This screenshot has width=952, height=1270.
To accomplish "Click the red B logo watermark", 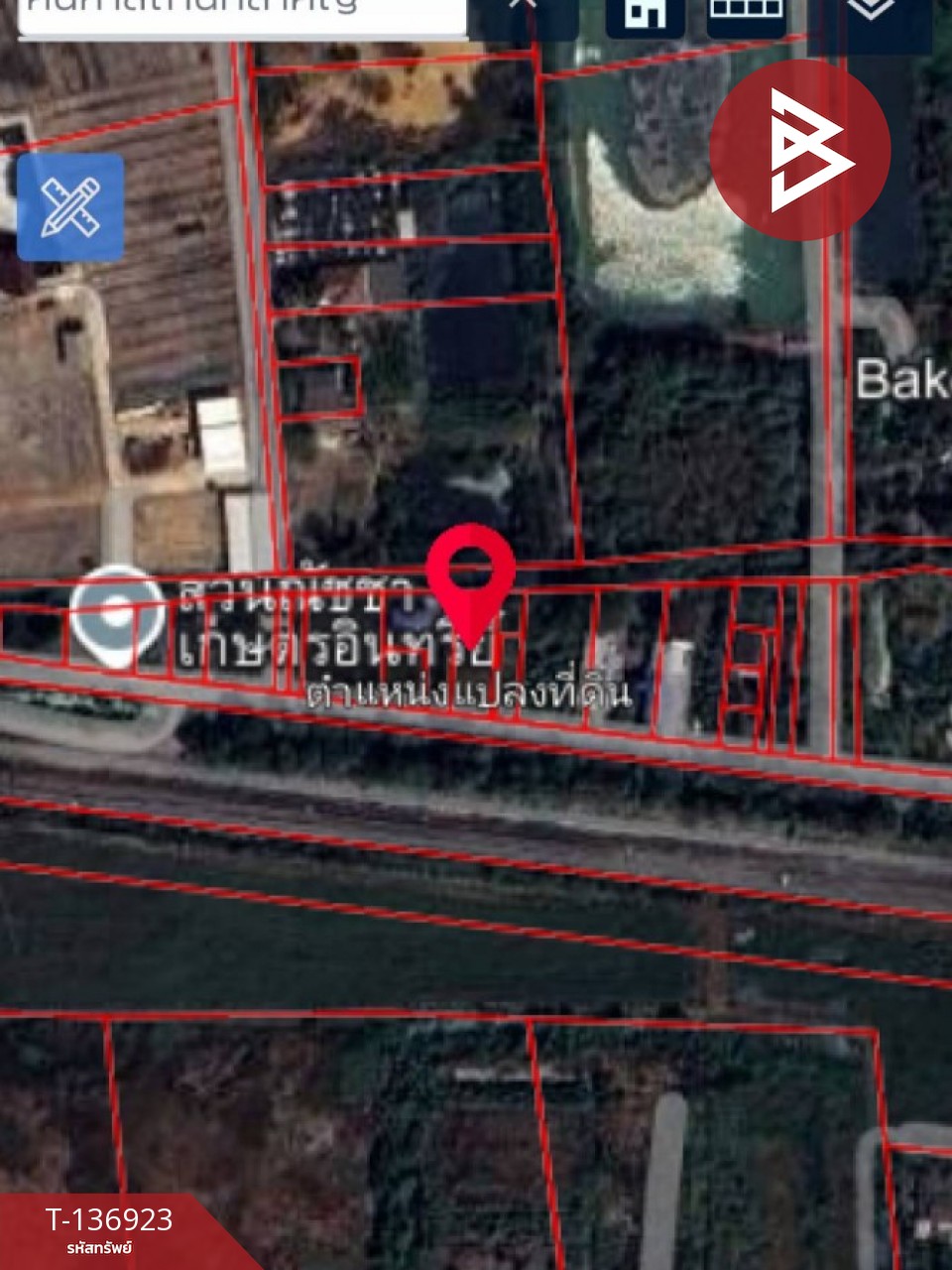I will [x=801, y=147].
